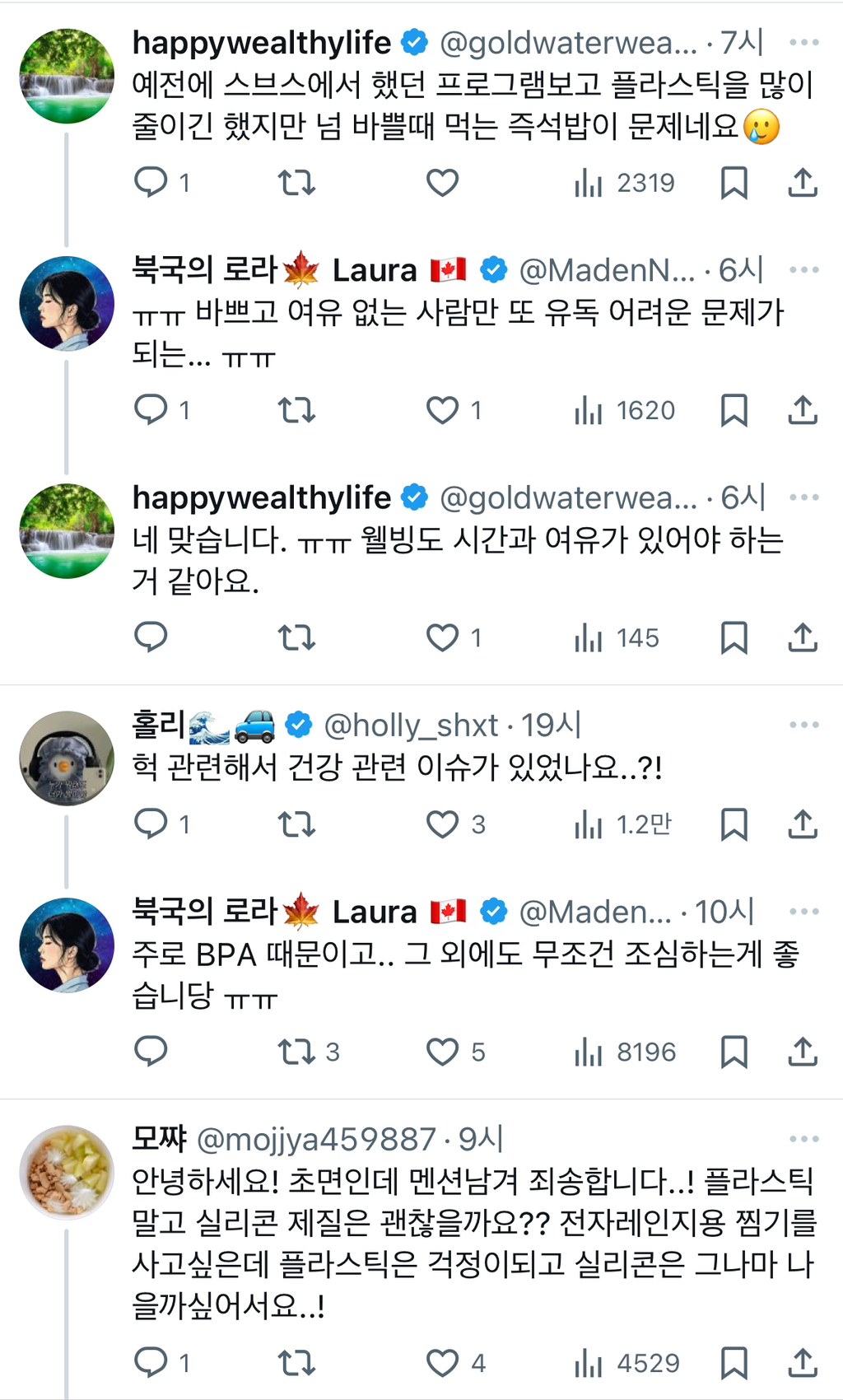Bookmark happywealthylife's post with 2319 views
843x1400 pixels.
(734, 182)
